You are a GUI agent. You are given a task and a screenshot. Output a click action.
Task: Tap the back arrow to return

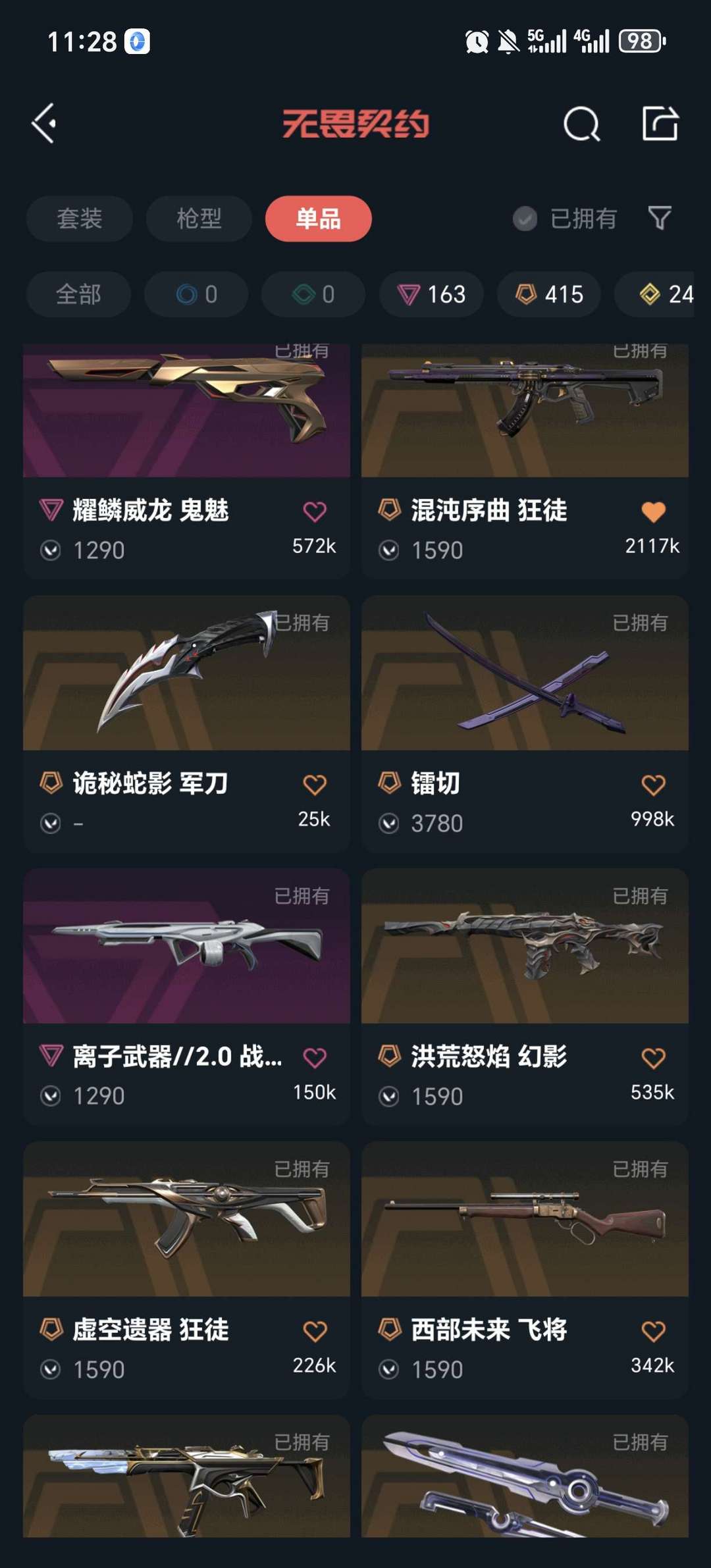(45, 124)
